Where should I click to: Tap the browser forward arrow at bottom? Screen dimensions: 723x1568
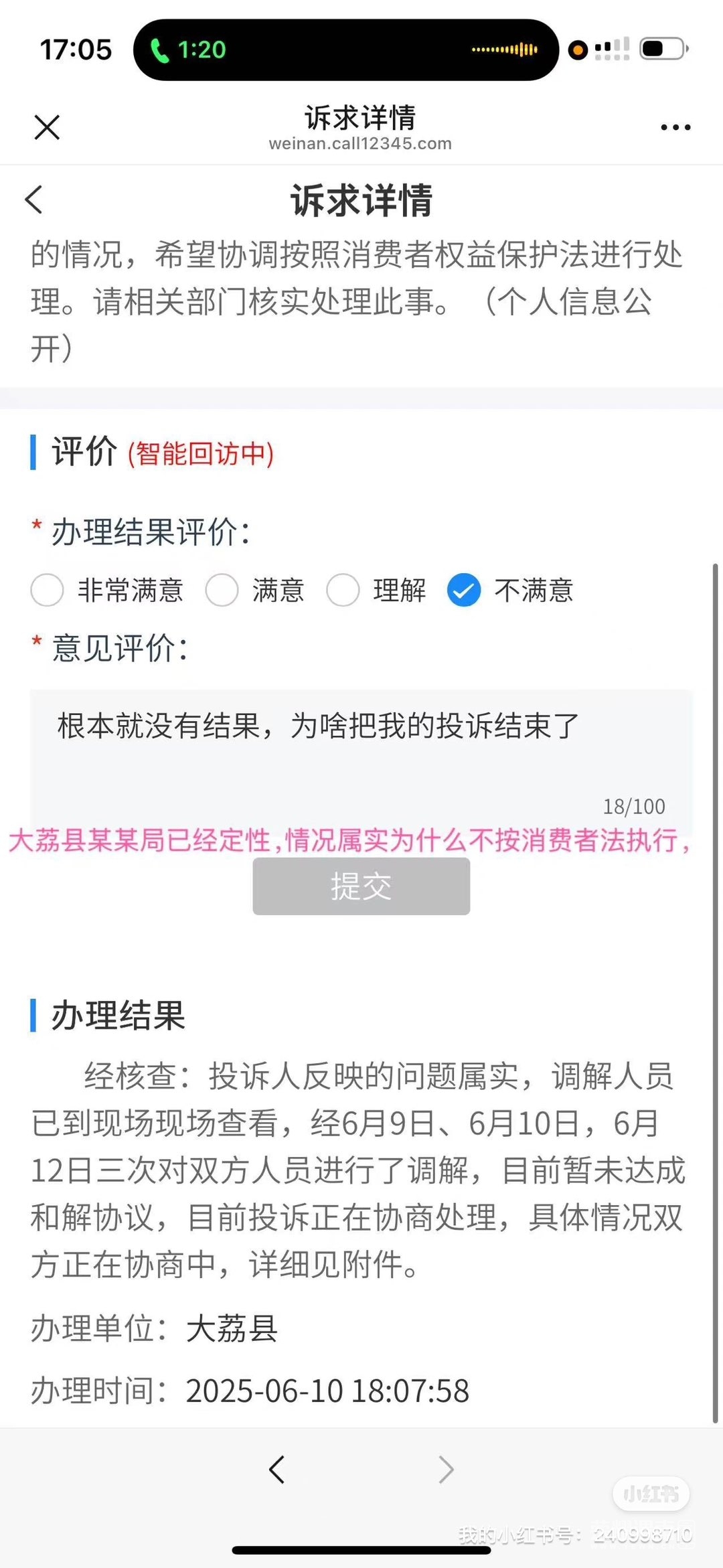[446, 1470]
